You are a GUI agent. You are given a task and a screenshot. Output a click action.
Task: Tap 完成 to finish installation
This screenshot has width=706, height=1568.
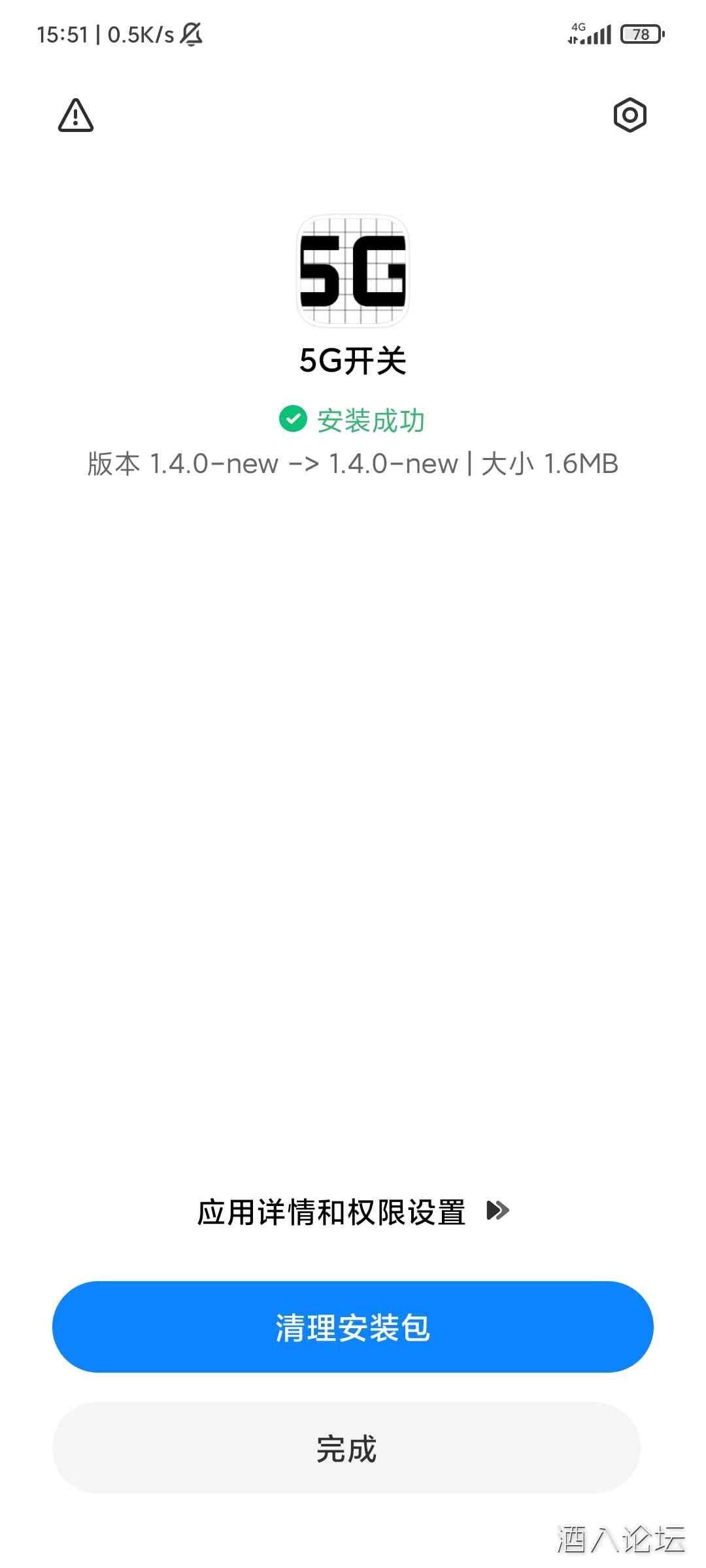tap(346, 1448)
